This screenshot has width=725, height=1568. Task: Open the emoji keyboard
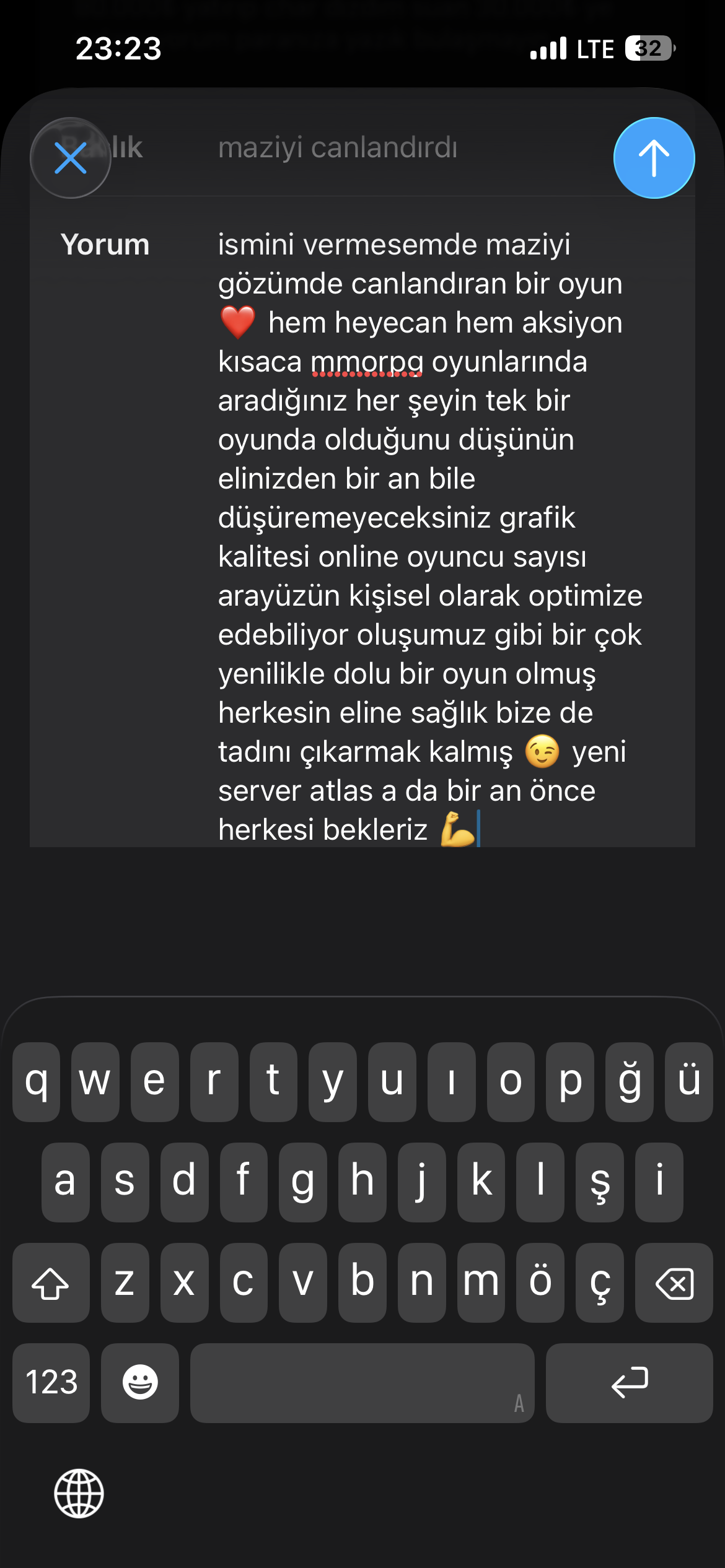point(140,1382)
